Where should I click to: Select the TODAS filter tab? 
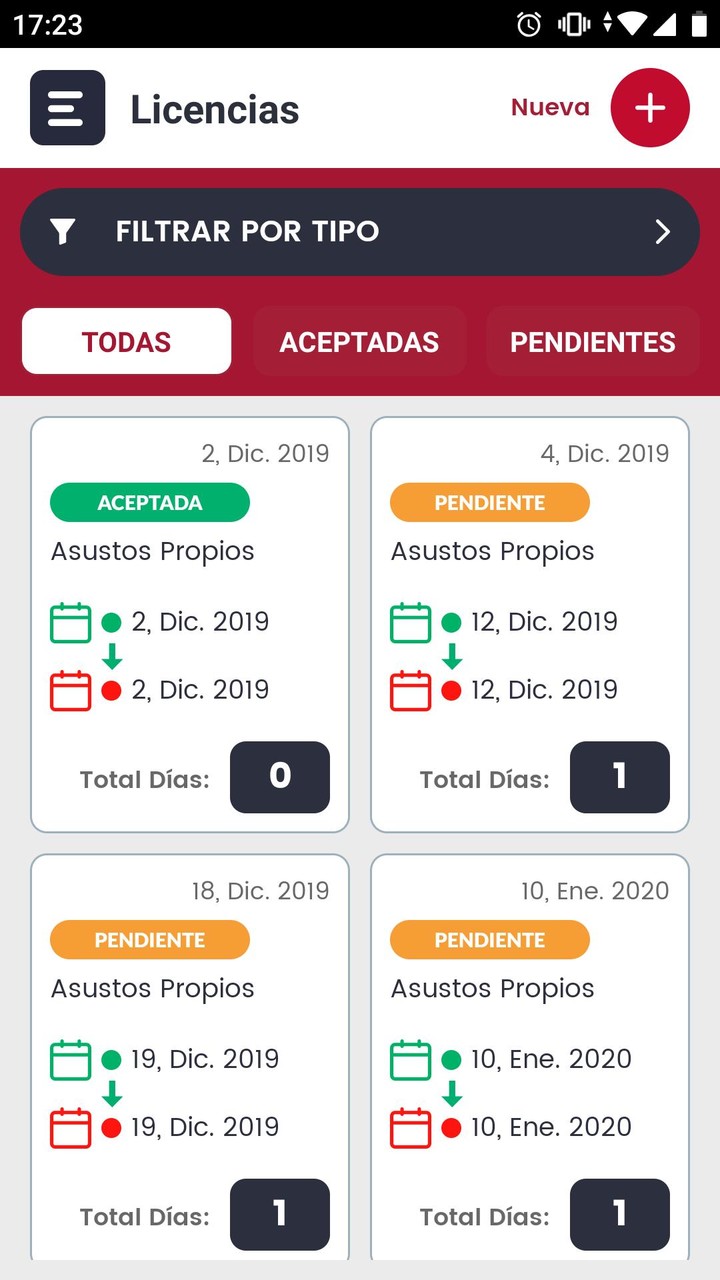[x=126, y=341]
